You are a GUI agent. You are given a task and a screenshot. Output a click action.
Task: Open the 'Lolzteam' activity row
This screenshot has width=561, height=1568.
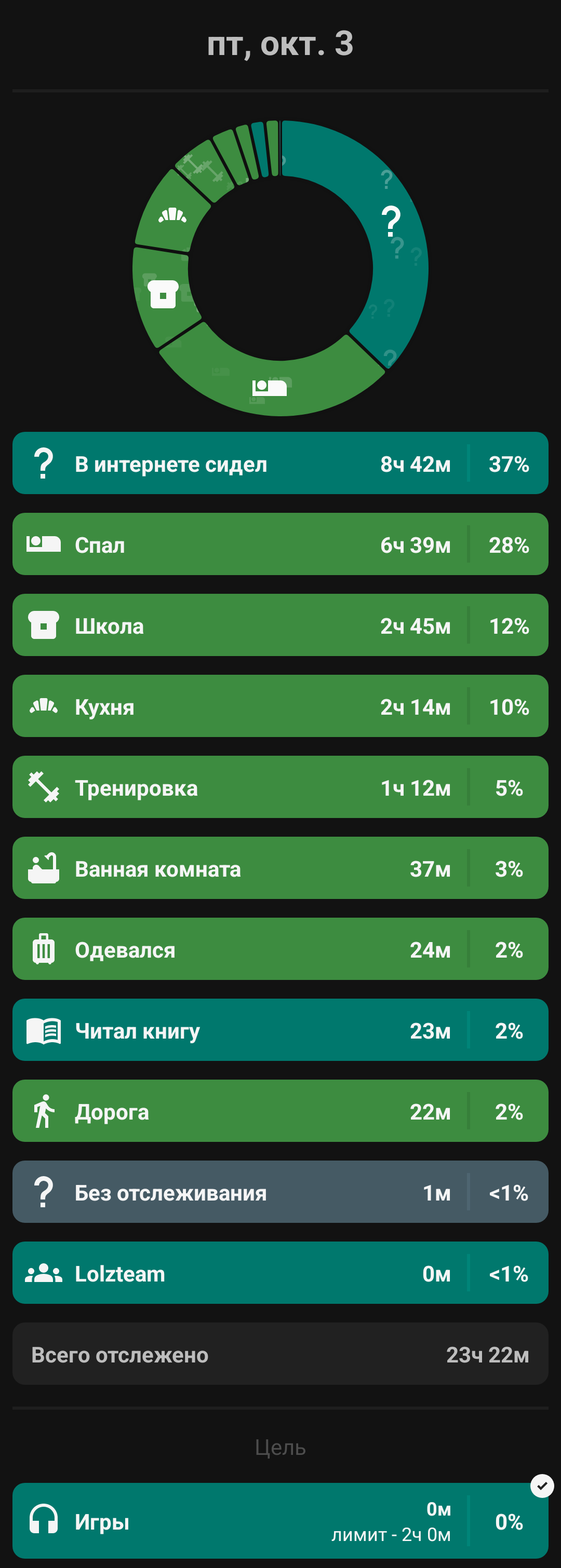coord(280,1273)
